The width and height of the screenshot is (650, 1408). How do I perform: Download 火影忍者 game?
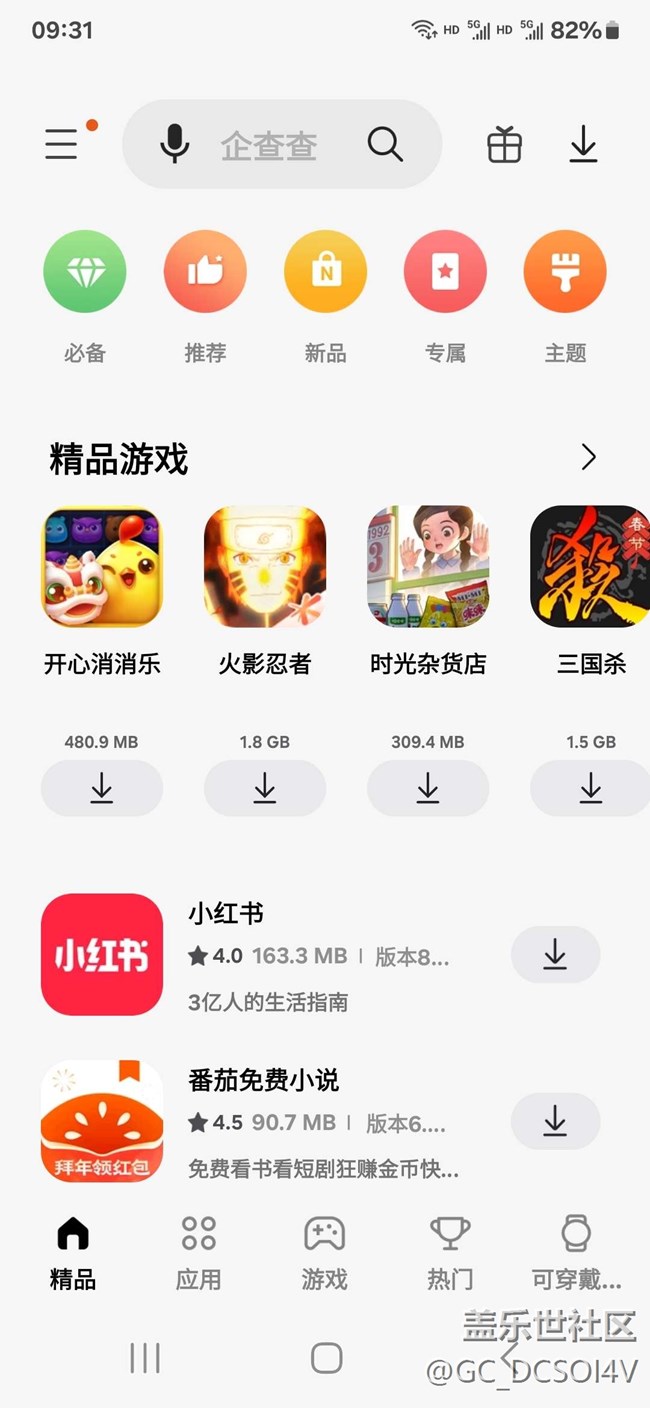(265, 788)
